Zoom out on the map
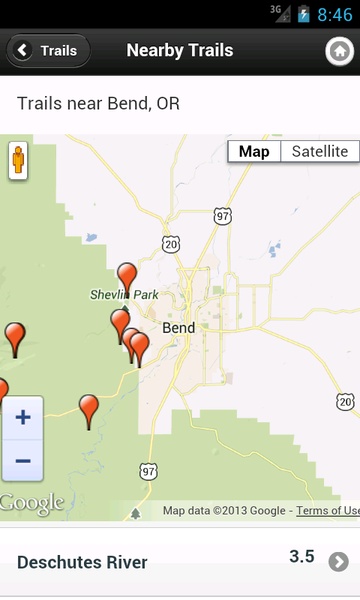Screen dimensions: 360x600 pos(23,460)
